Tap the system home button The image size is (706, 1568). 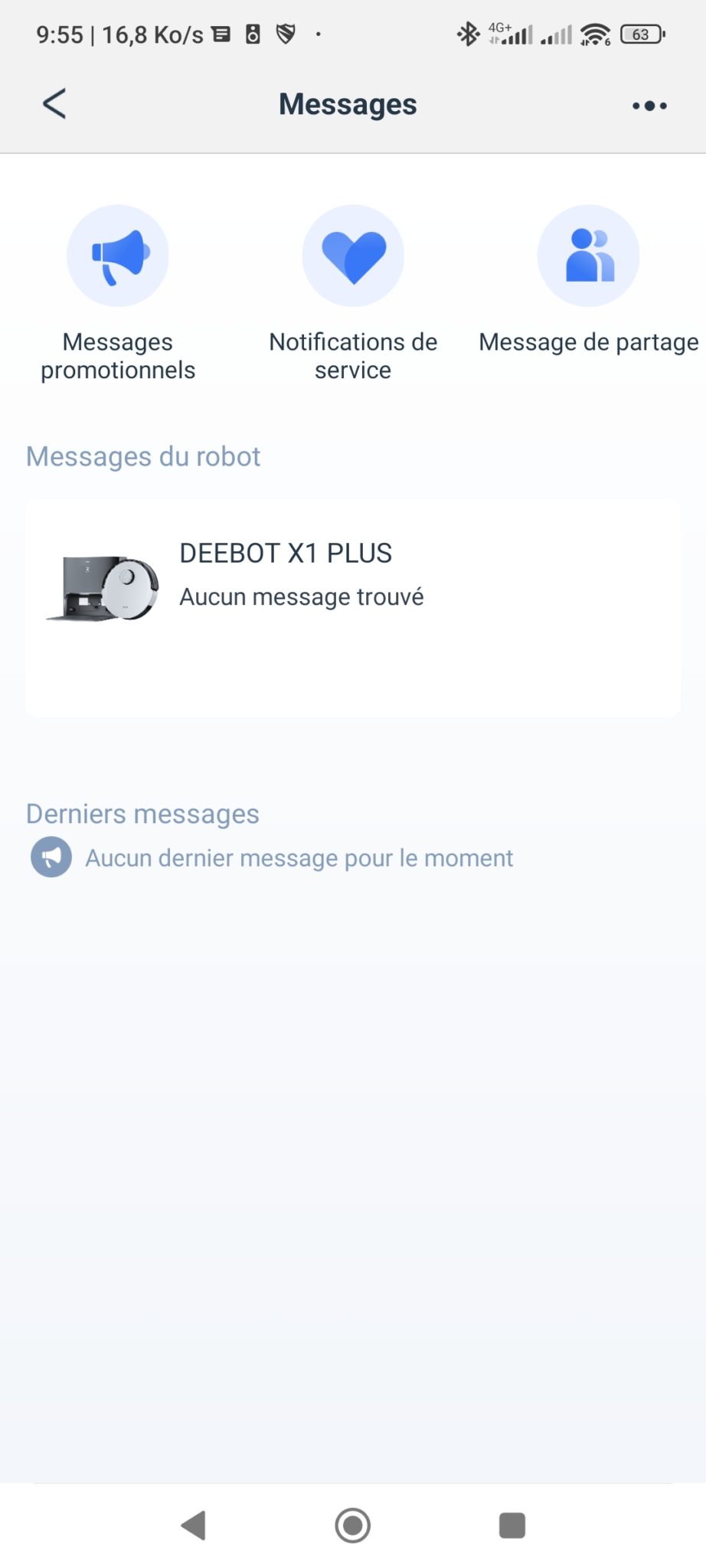353,1525
